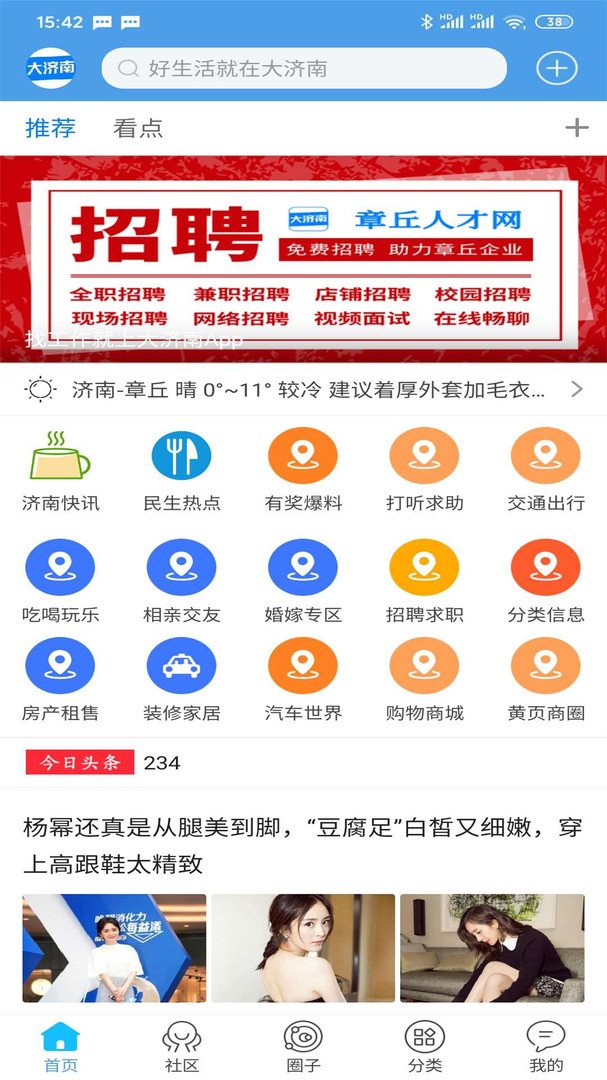
Task: Switch to the 看点 tab
Action: pyautogui.click(x=138, y=128)
